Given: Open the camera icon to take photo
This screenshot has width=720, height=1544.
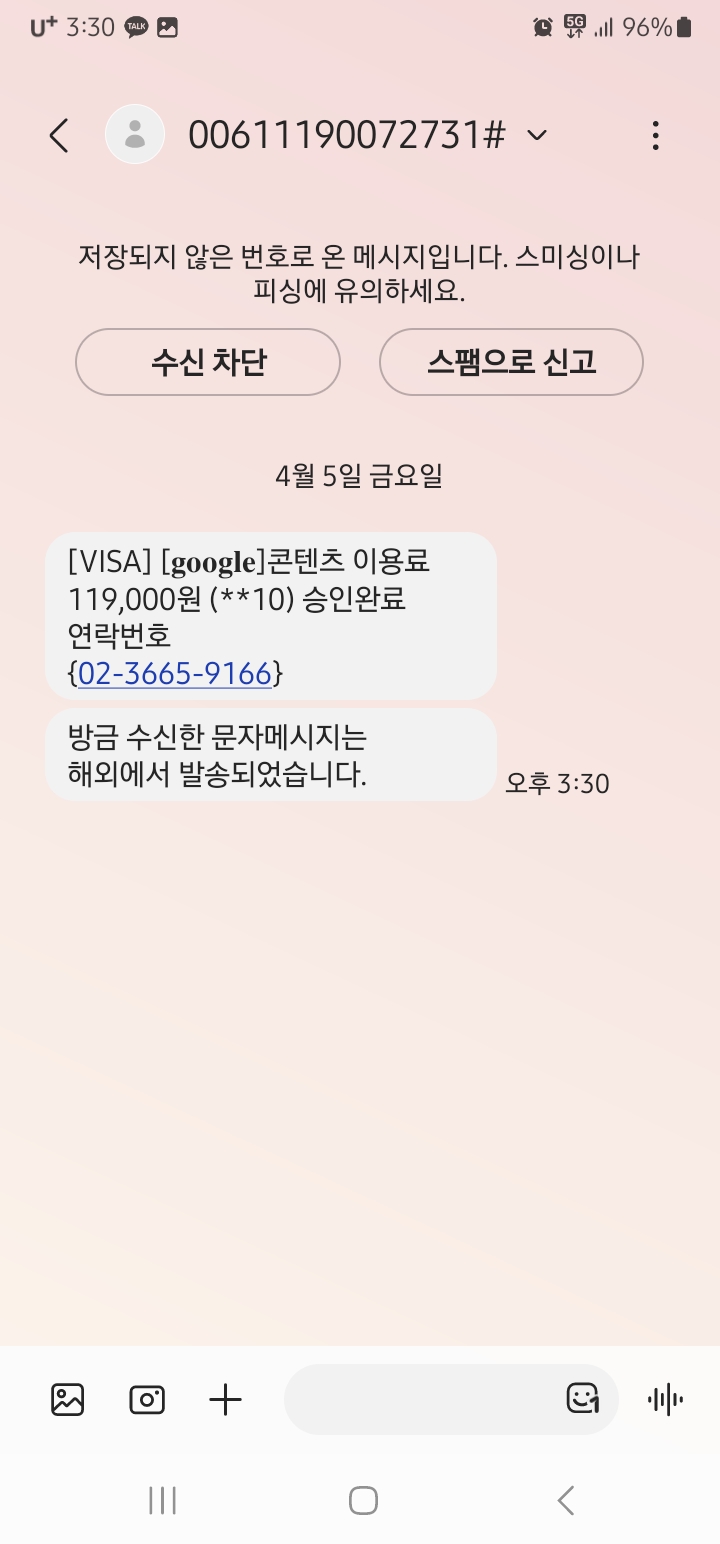Looking at the screenshot, I should [x=147, y=1399].
